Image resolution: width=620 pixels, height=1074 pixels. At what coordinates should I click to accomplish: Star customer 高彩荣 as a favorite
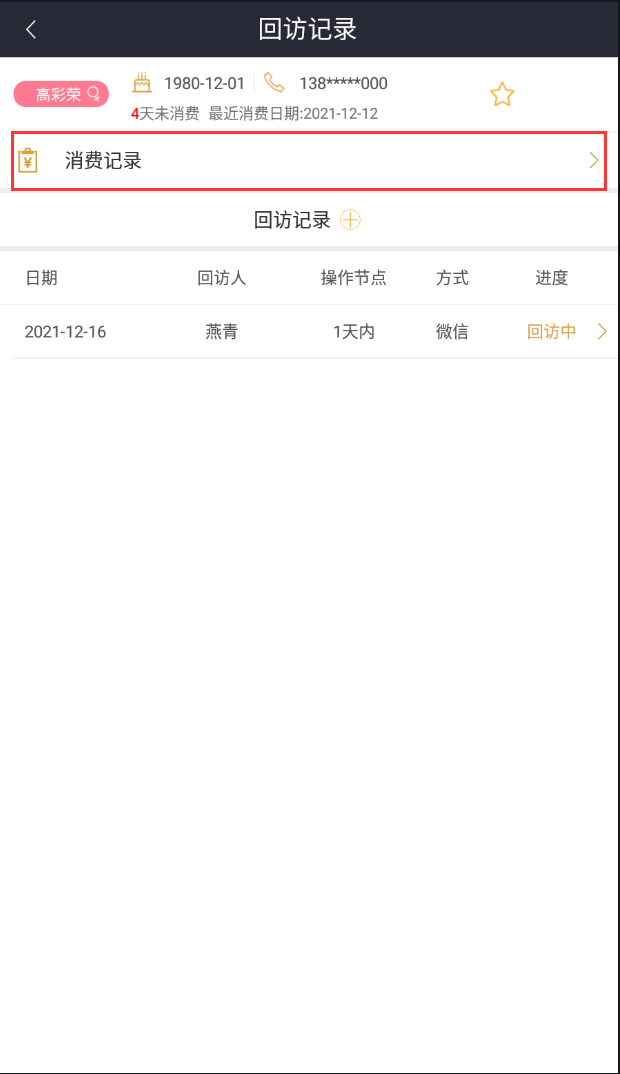pos(501,95)
